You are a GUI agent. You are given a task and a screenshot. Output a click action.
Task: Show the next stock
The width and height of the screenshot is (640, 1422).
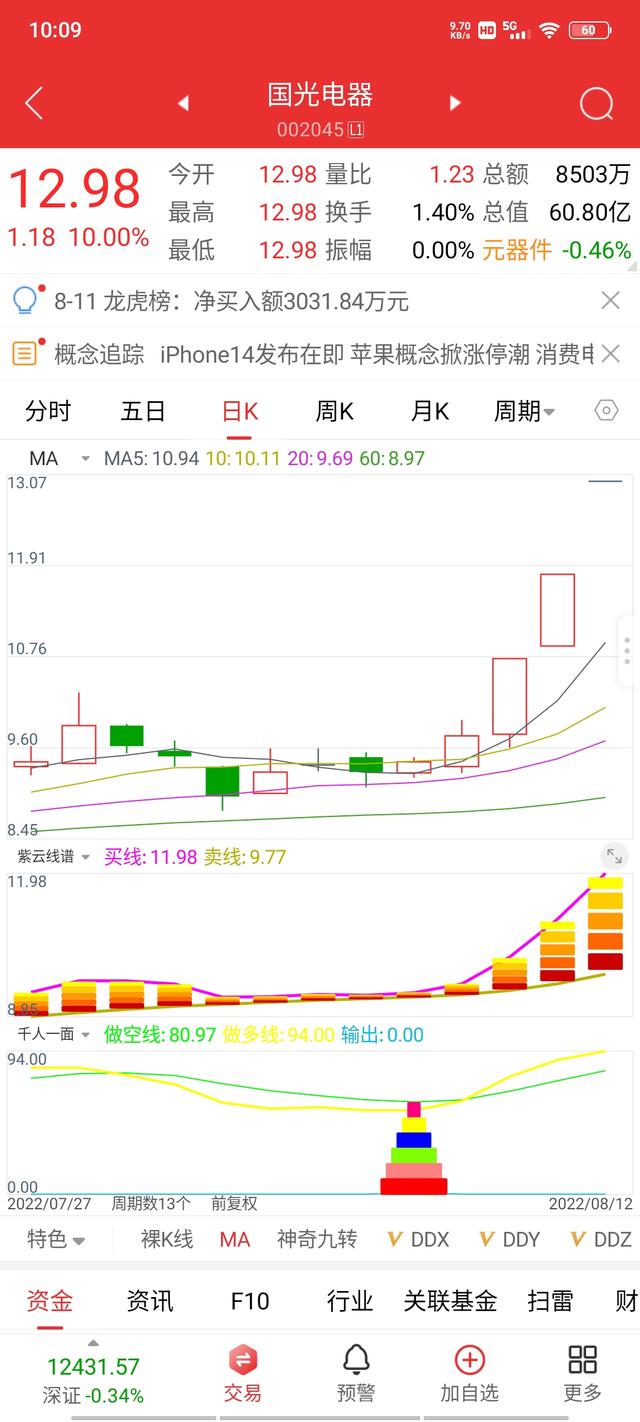pyautogui.click(x=455, y=103)
